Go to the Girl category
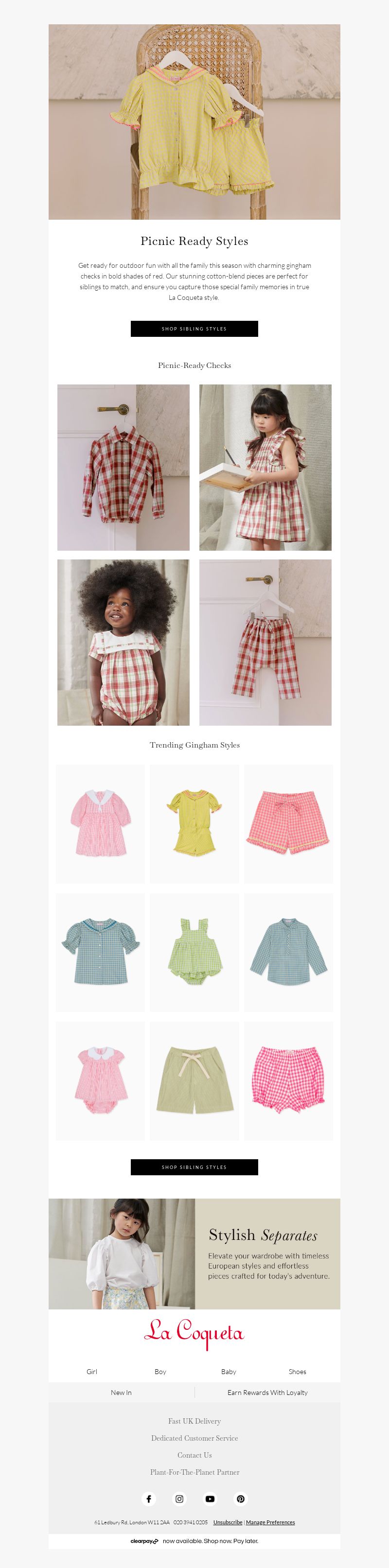This screenshot has width=389, height=1568. click(92, 1371)
